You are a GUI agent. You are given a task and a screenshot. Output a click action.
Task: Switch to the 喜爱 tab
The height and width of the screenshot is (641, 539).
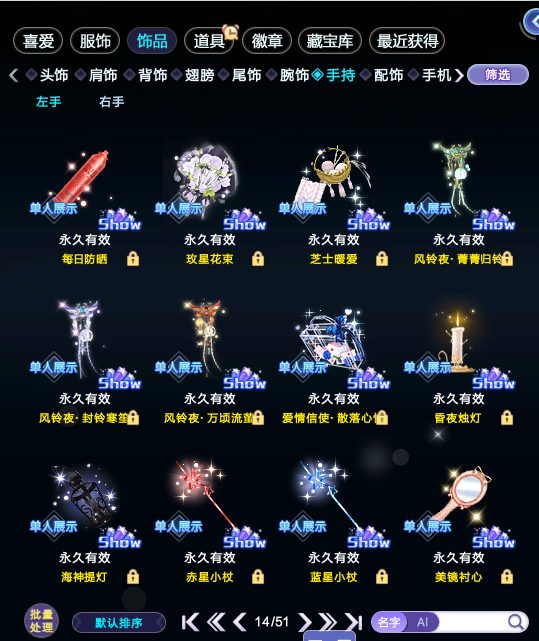pos(38,41)
